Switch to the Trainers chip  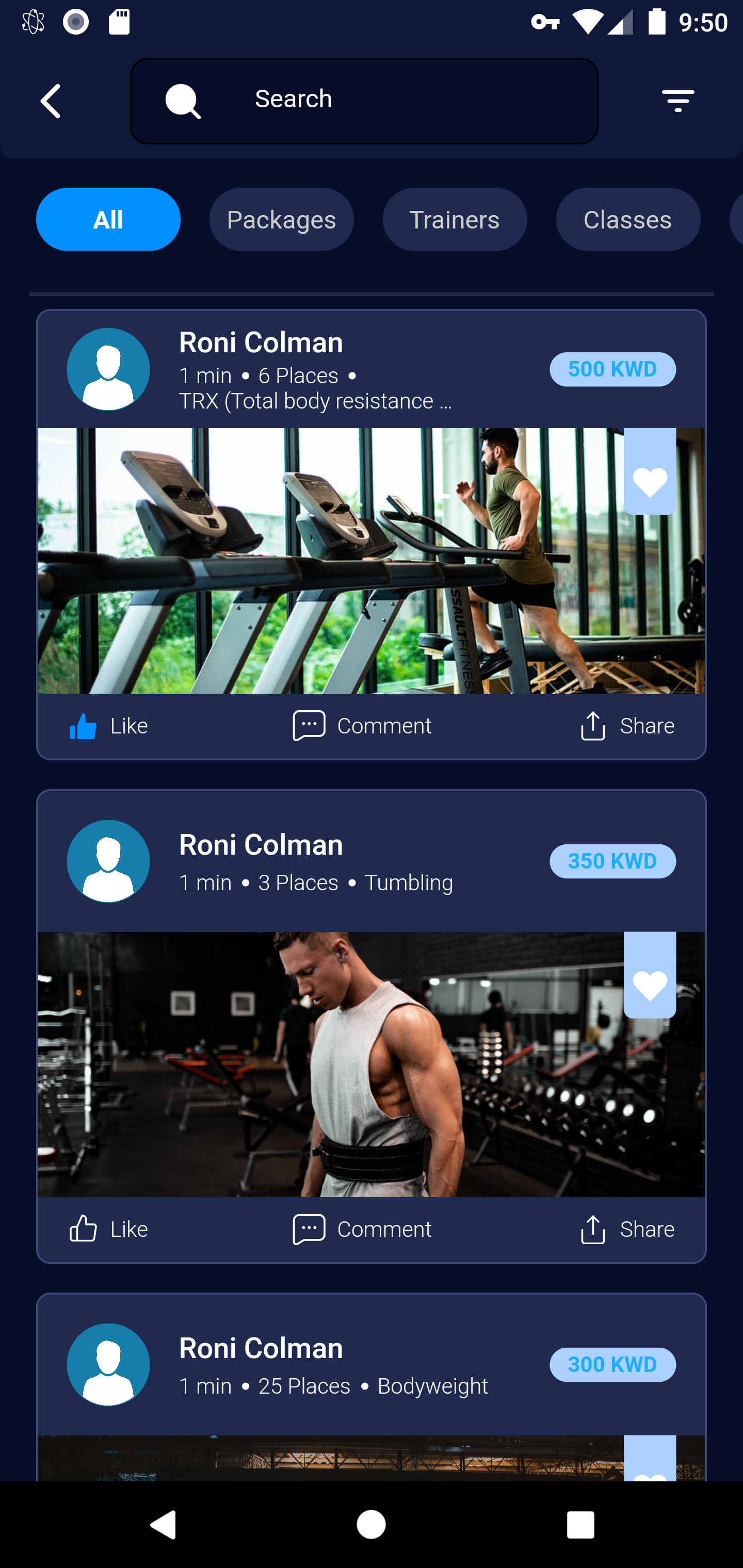coord(455,219)
